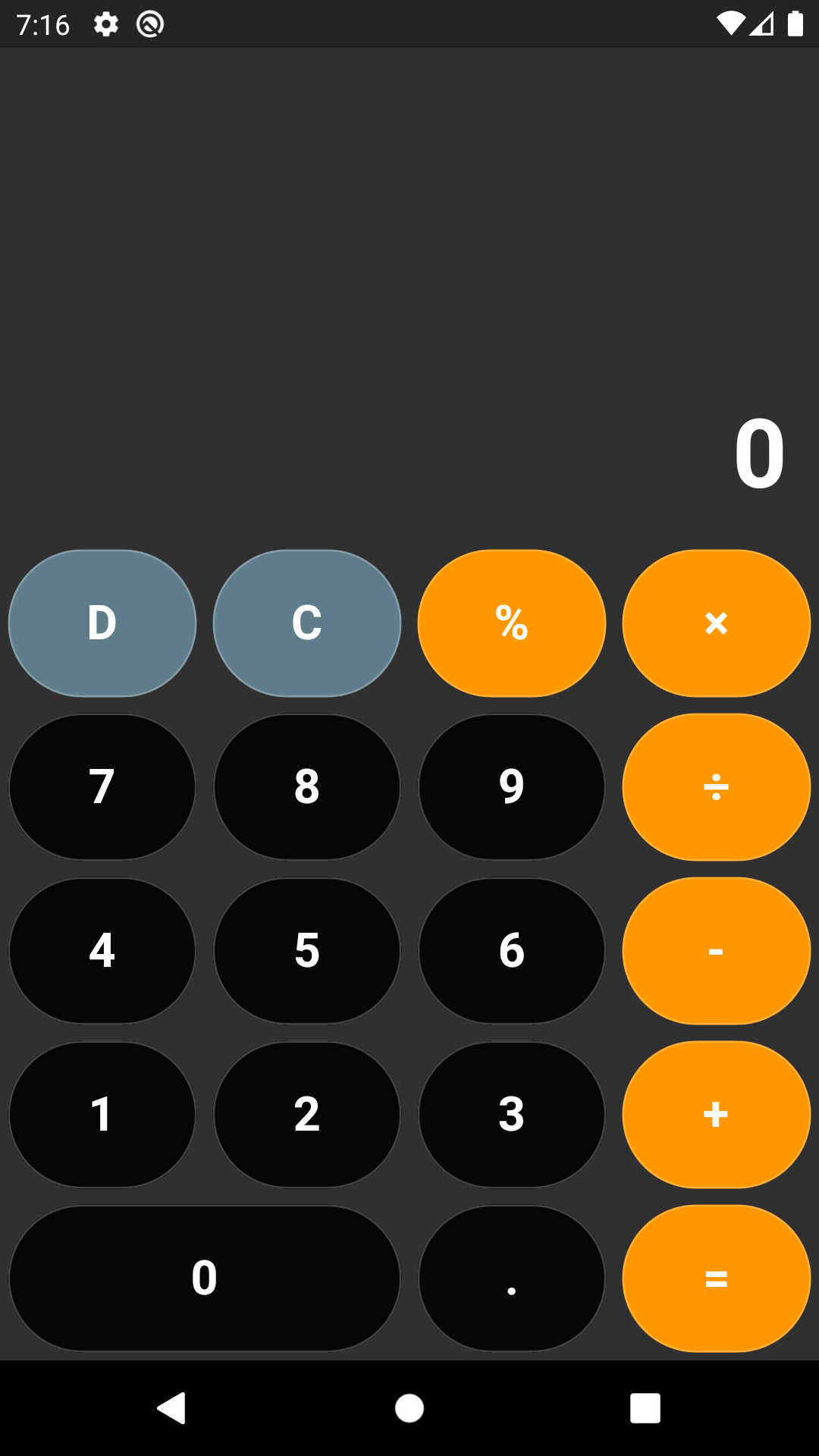Enter digit 1
The width and height of the screenshot is (819, 1456).
point(102,1115)
